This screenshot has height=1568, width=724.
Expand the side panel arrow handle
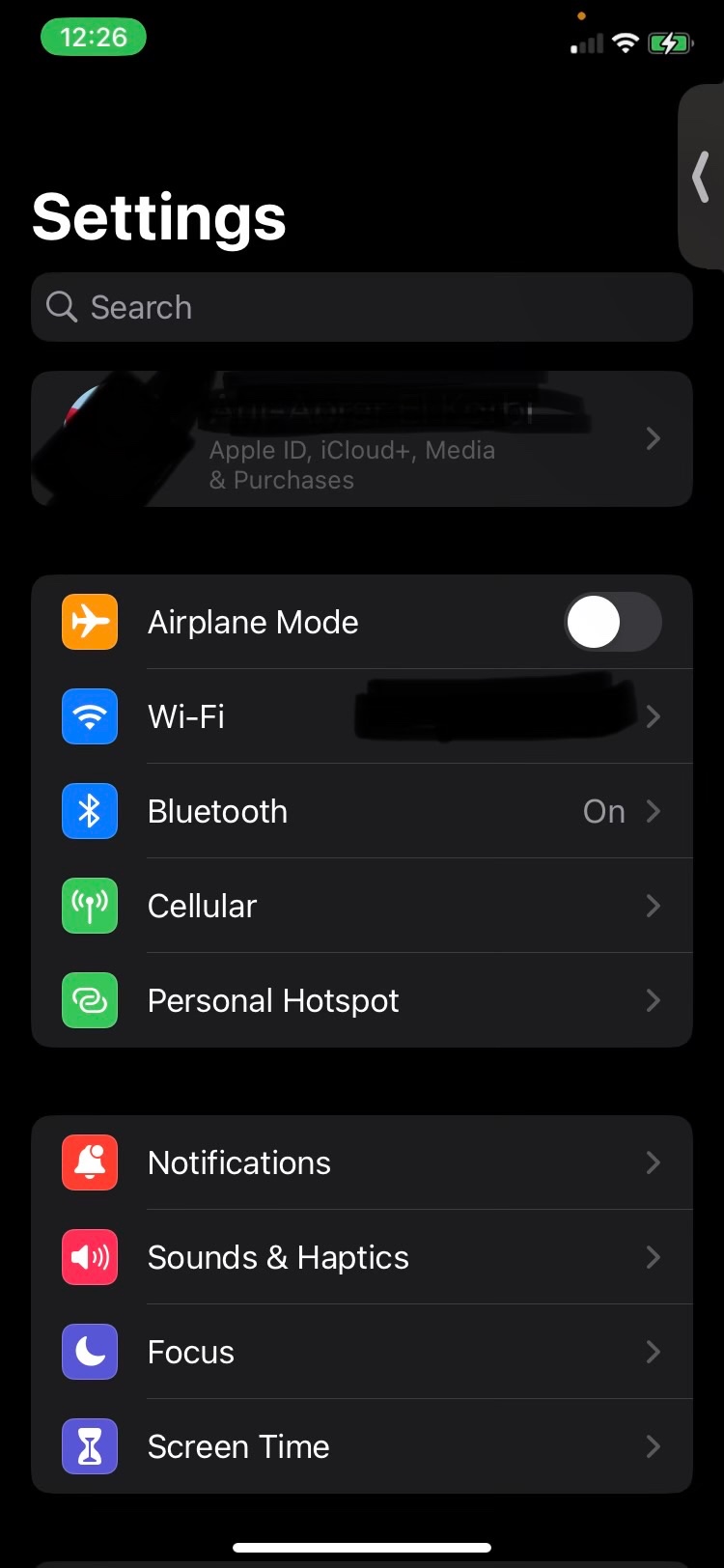(702, 177)
